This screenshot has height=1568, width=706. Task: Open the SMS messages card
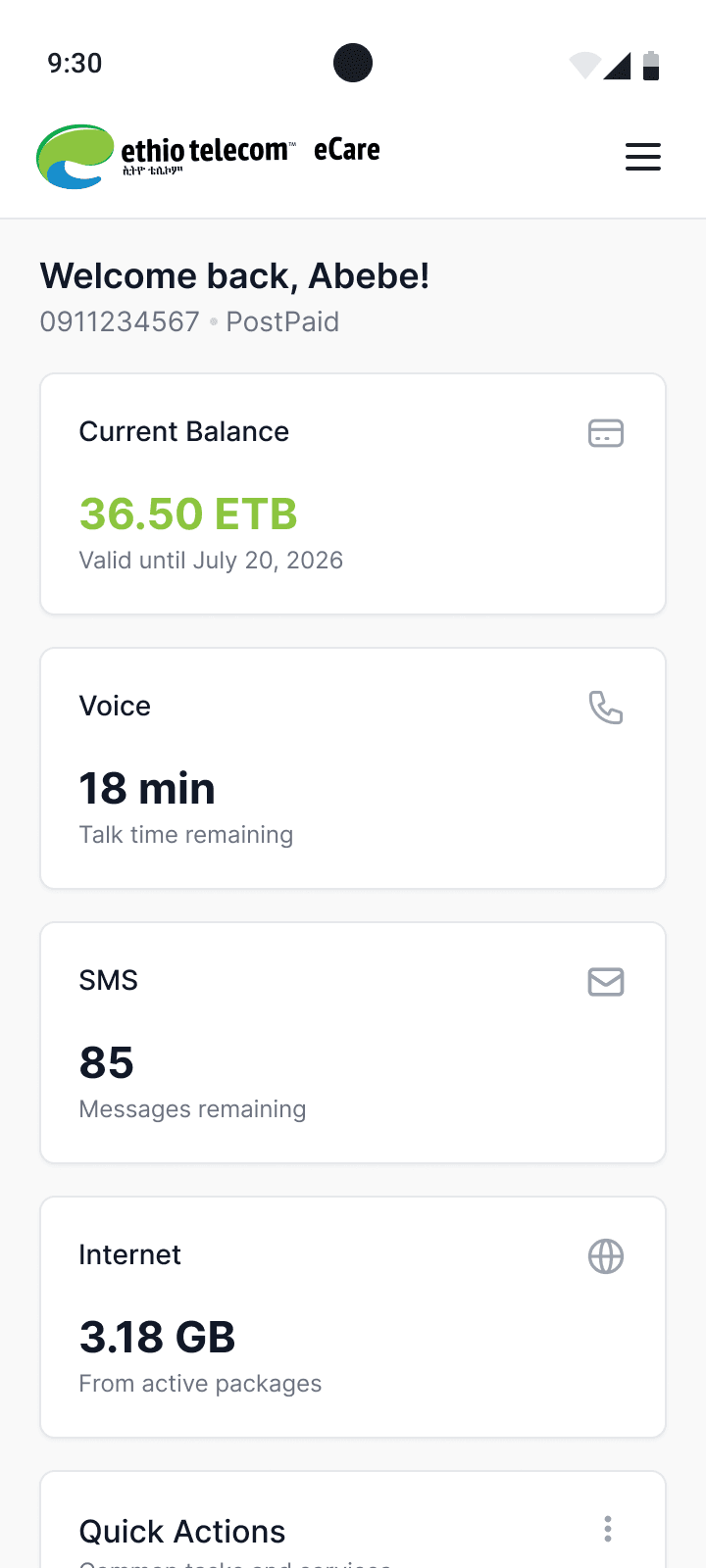[353, 1042]
